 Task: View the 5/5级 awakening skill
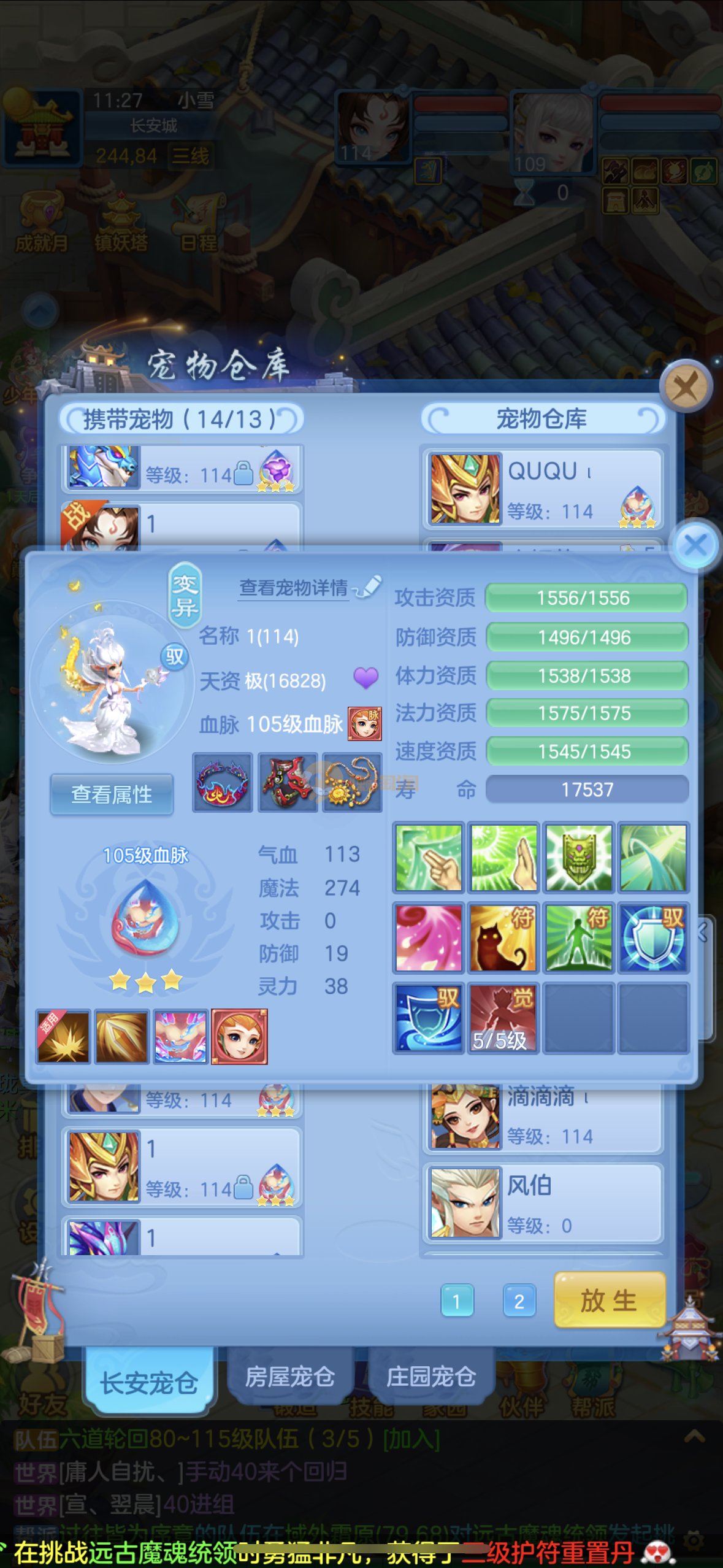[x=503, y=1019]
